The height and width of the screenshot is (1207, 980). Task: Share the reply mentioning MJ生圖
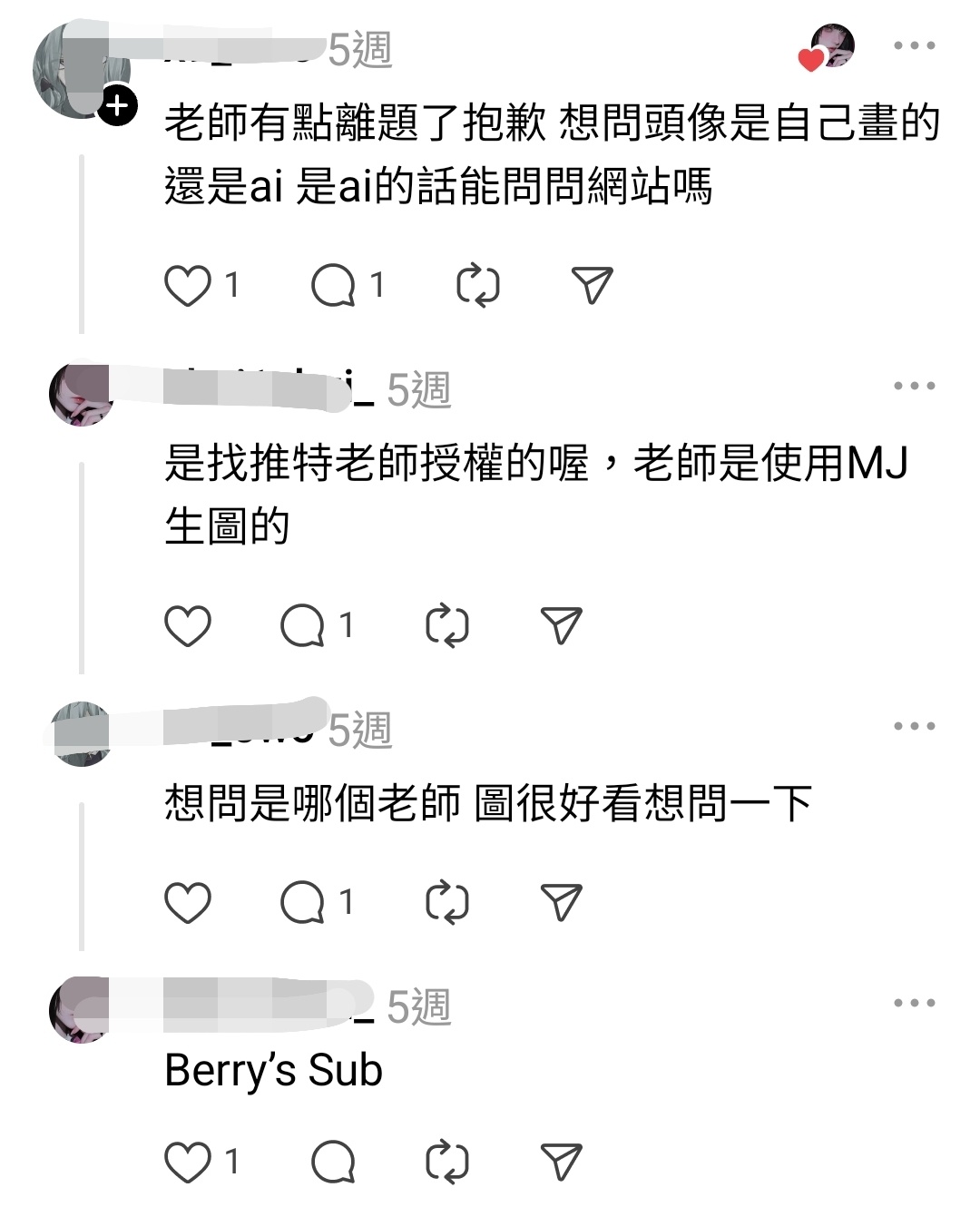point(562,626)
